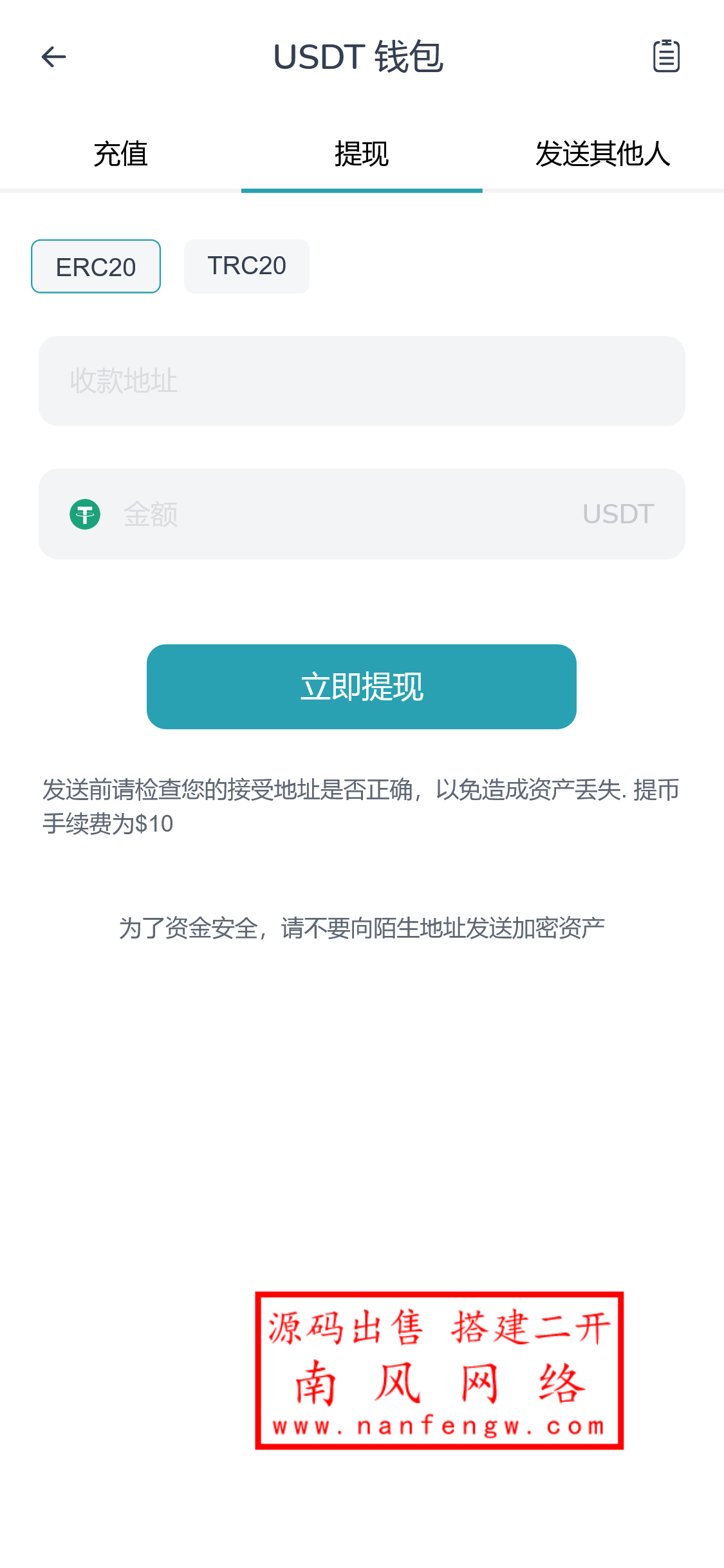This screenshot has height=1568, width=724.
Task: Stay on the 提现 tab
Action: click(361, 154)
